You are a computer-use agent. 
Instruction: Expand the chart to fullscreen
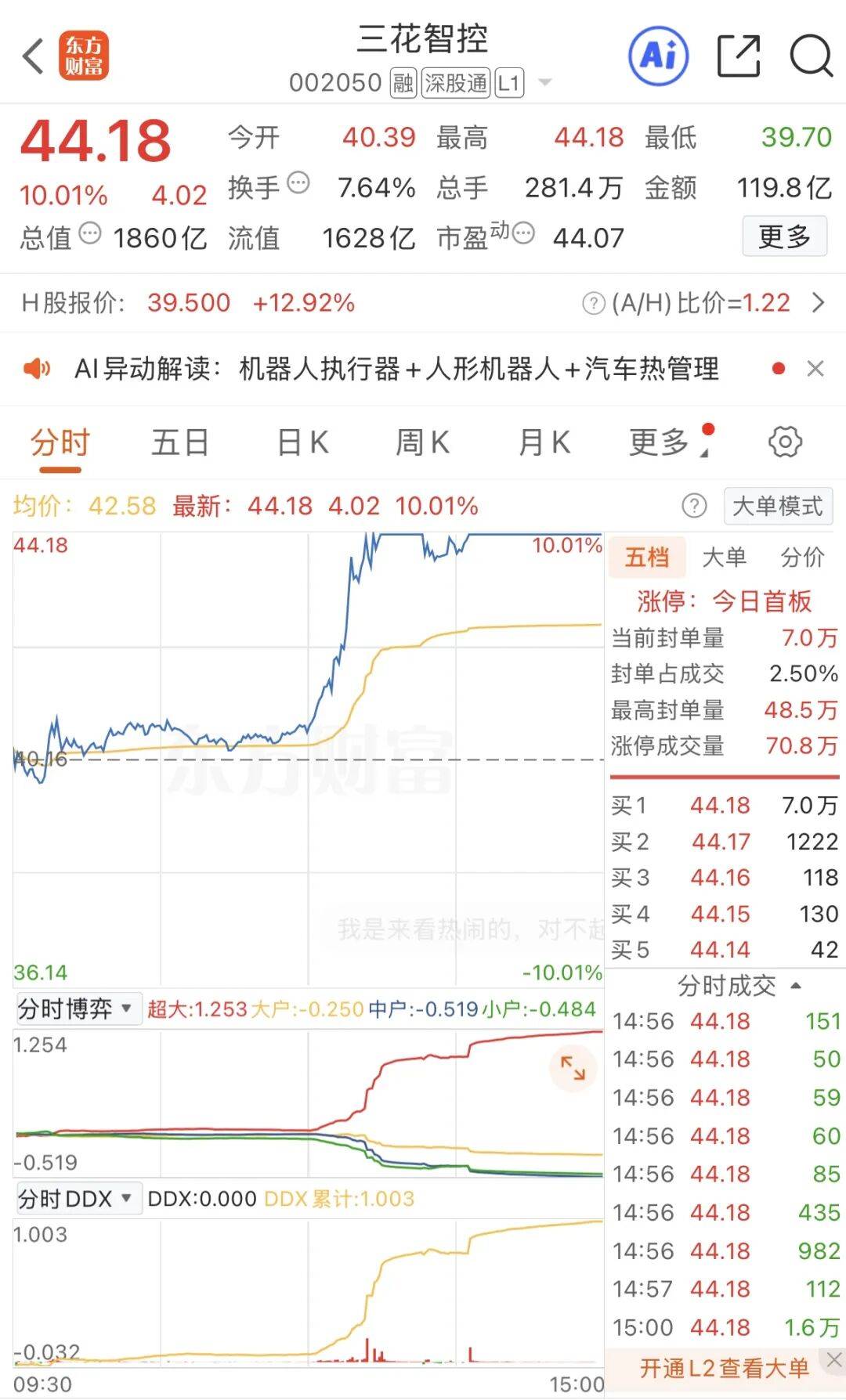[573, 1067]
